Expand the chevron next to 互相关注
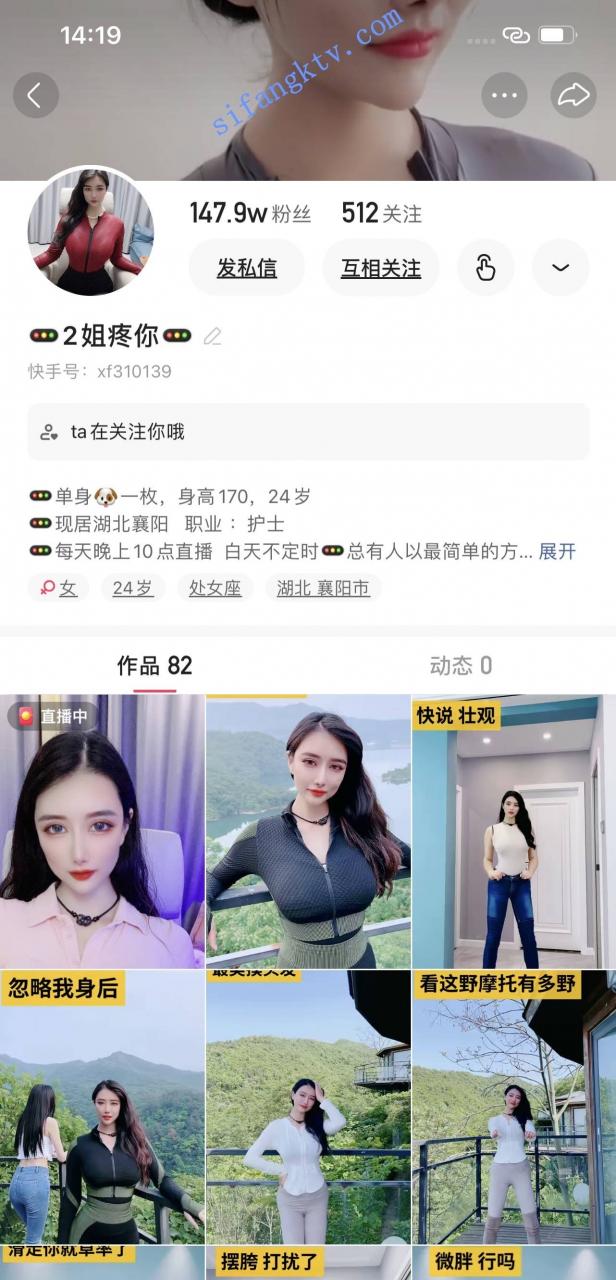 (x=560, y=268)
